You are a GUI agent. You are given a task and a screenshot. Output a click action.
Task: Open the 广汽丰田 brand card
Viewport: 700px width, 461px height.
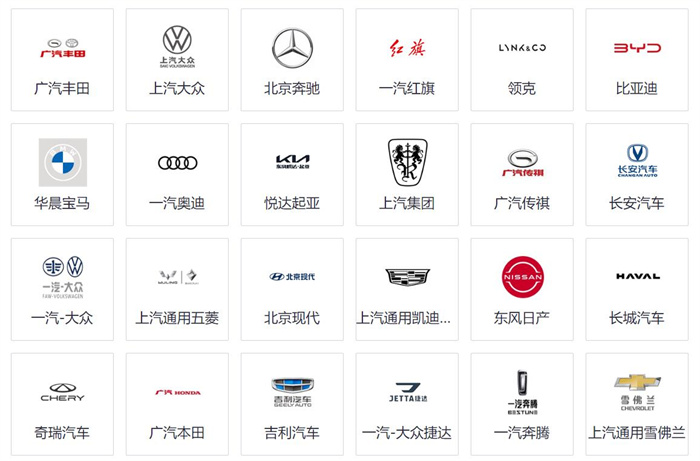62,60
